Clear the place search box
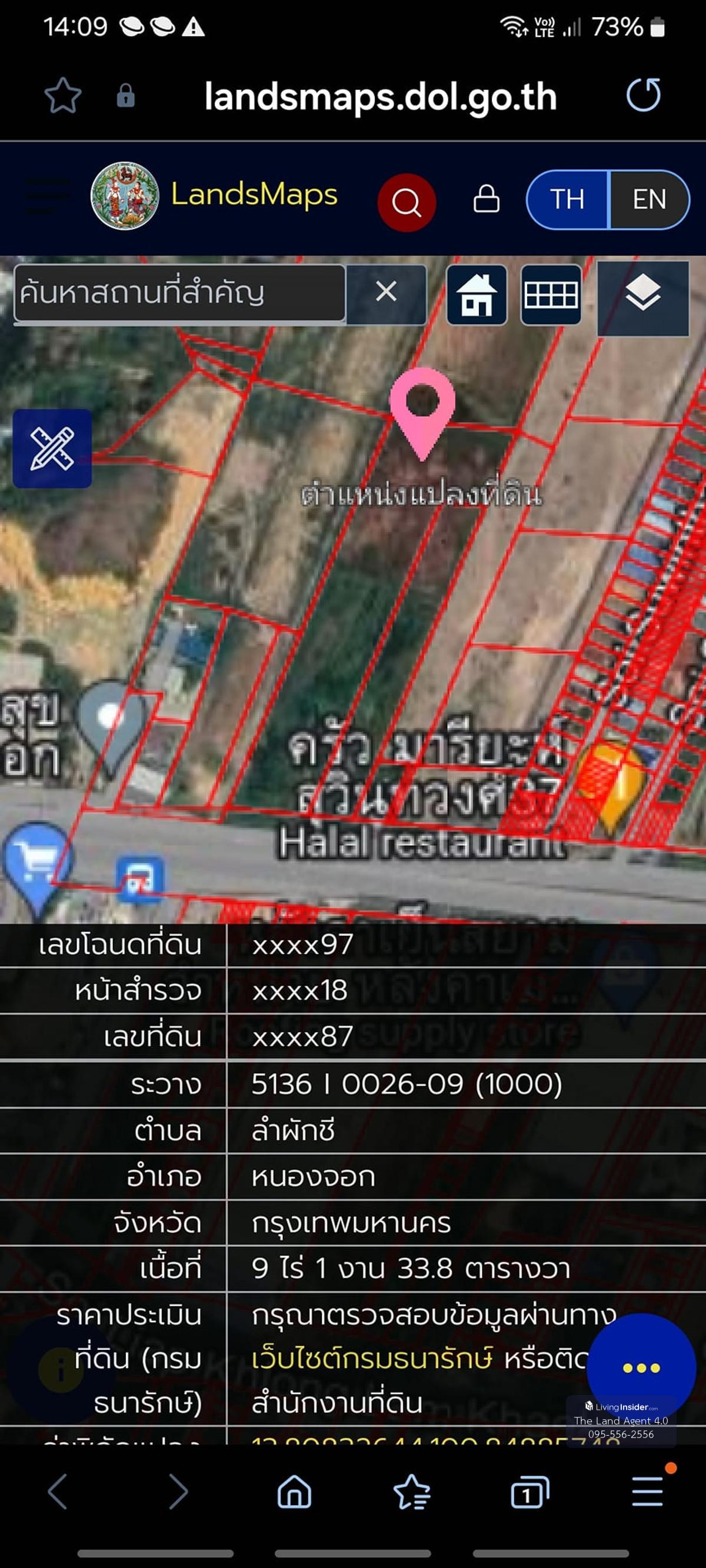The image size is (706, 1568). coord(386,292)
